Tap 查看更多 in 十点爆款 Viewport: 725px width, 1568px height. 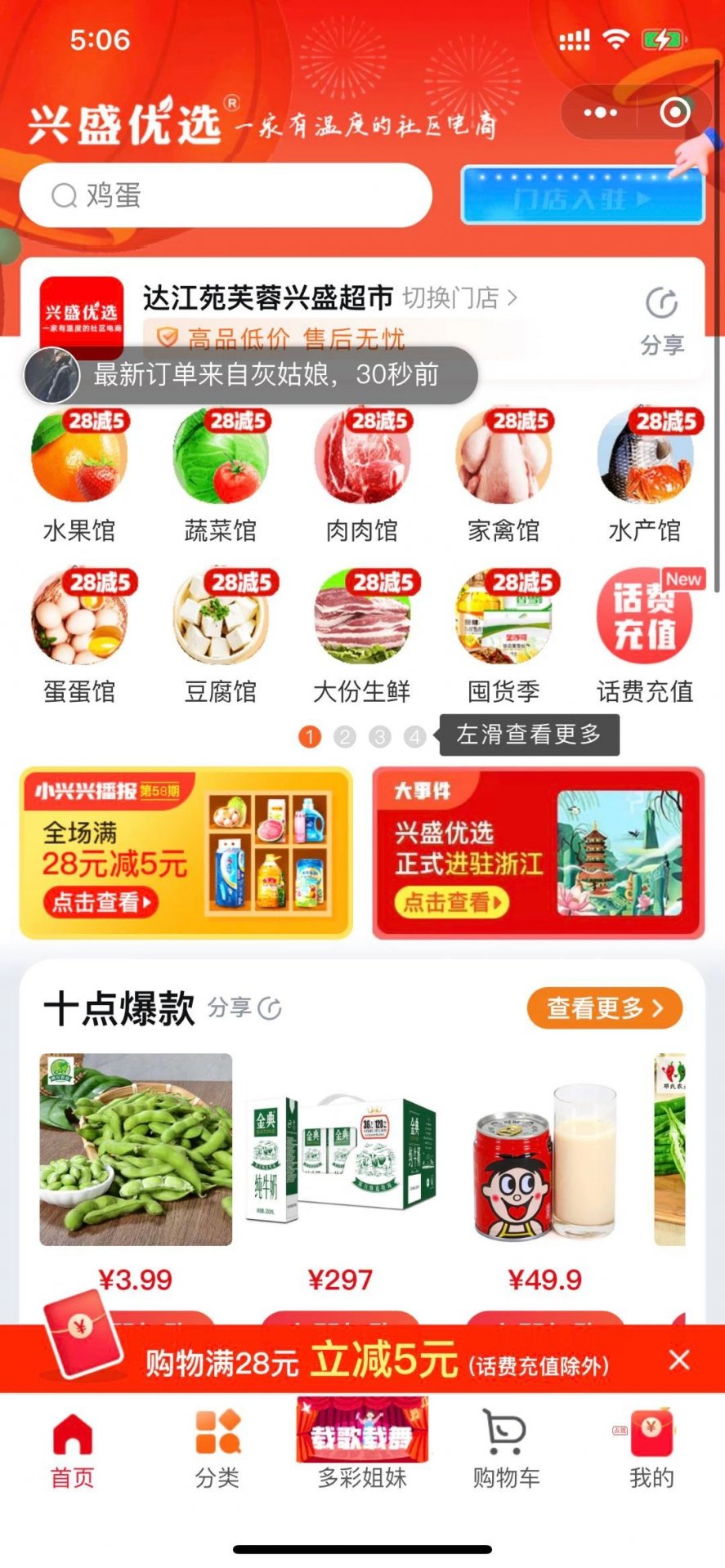coord(603,1007)
